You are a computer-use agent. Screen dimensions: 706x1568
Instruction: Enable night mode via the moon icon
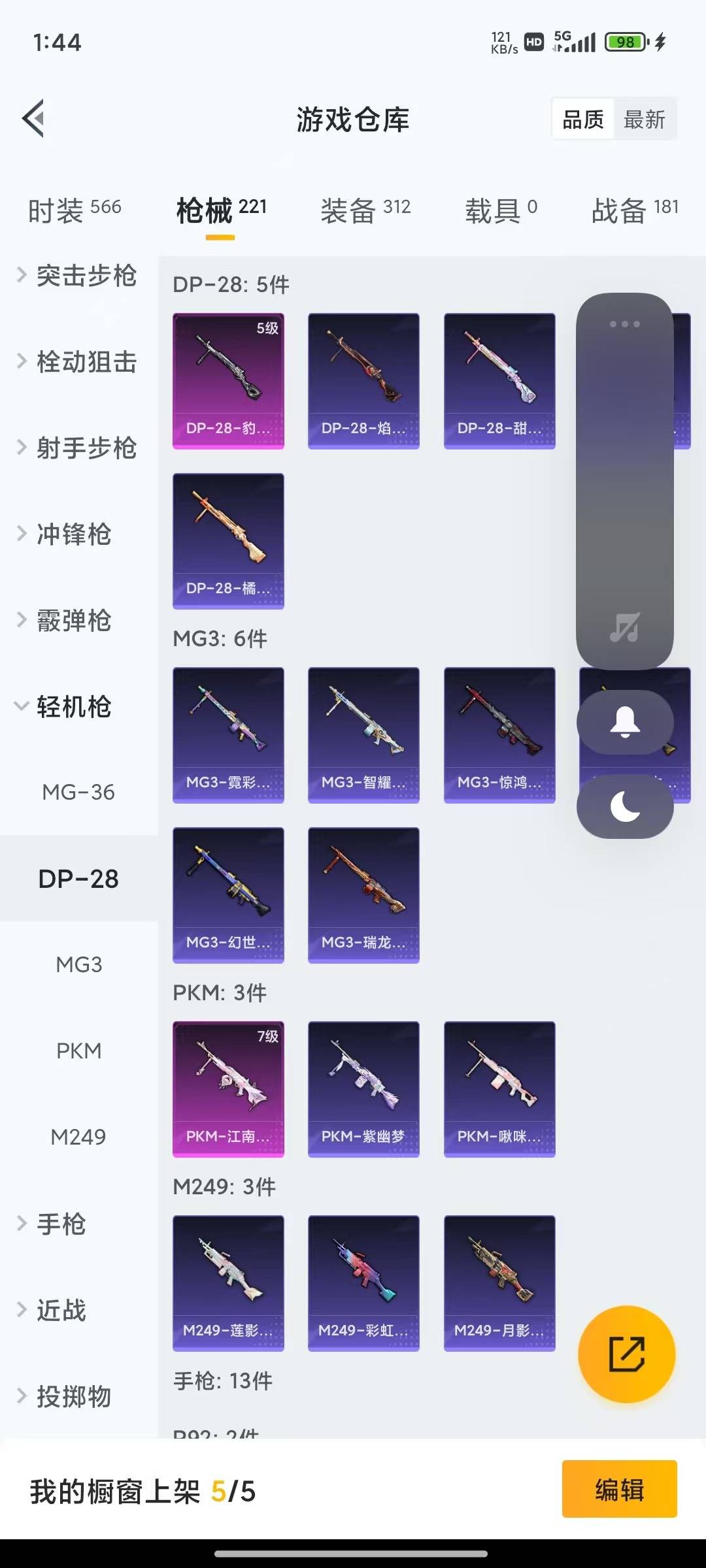pos(626,806)
